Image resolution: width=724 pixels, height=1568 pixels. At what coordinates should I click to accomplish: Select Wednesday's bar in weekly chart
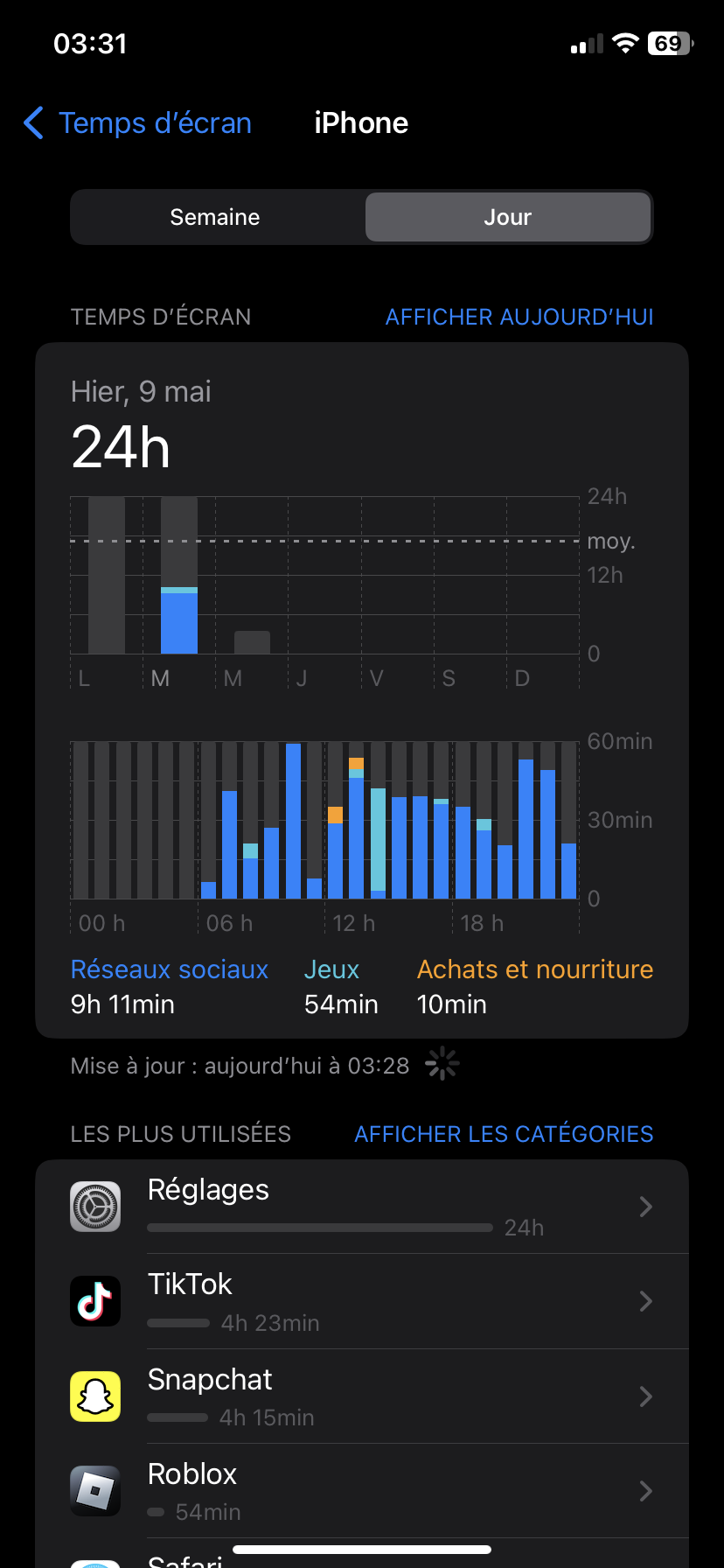252,641
